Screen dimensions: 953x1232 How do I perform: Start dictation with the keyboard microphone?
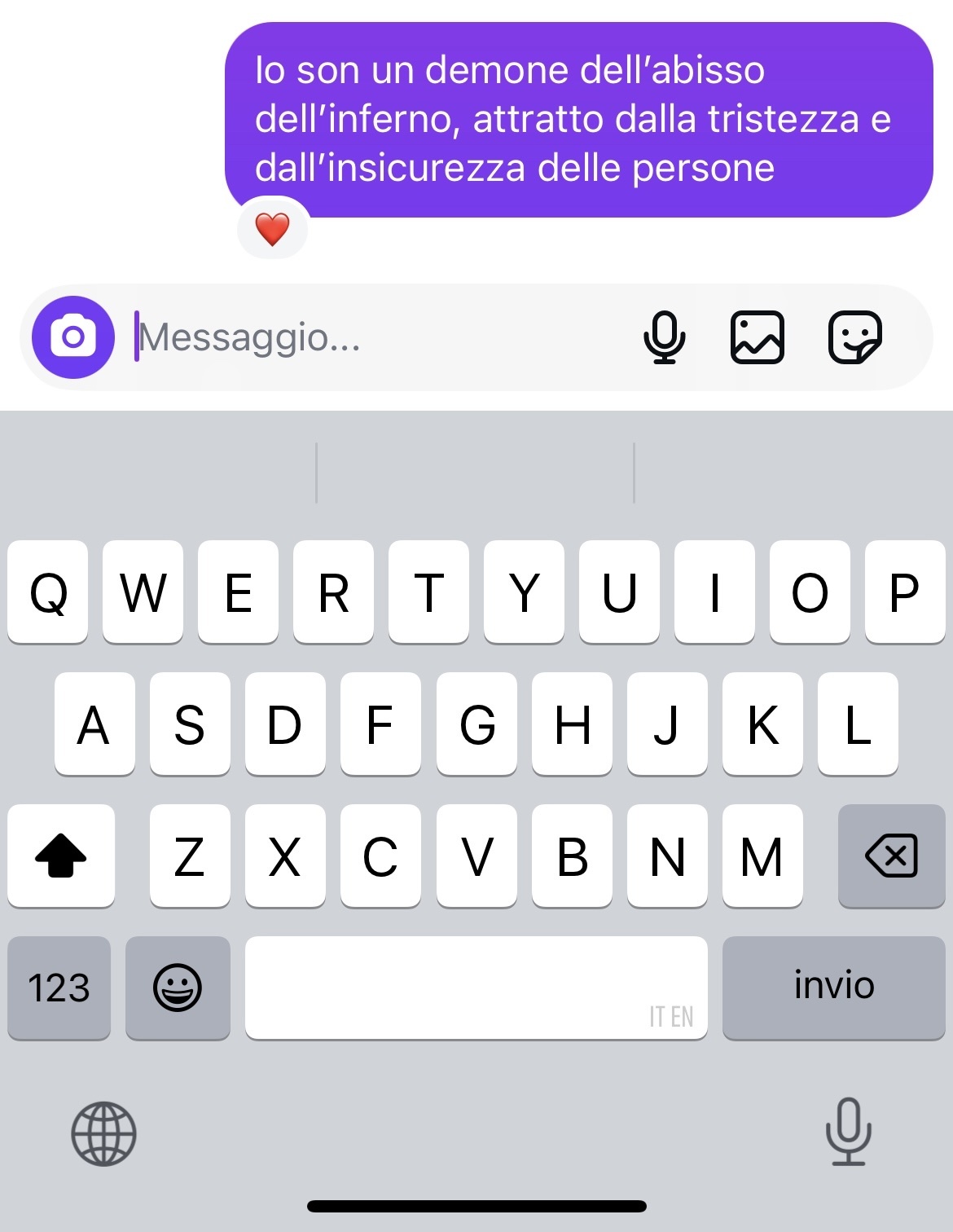pyautogui.click(x=848, y=1132)
